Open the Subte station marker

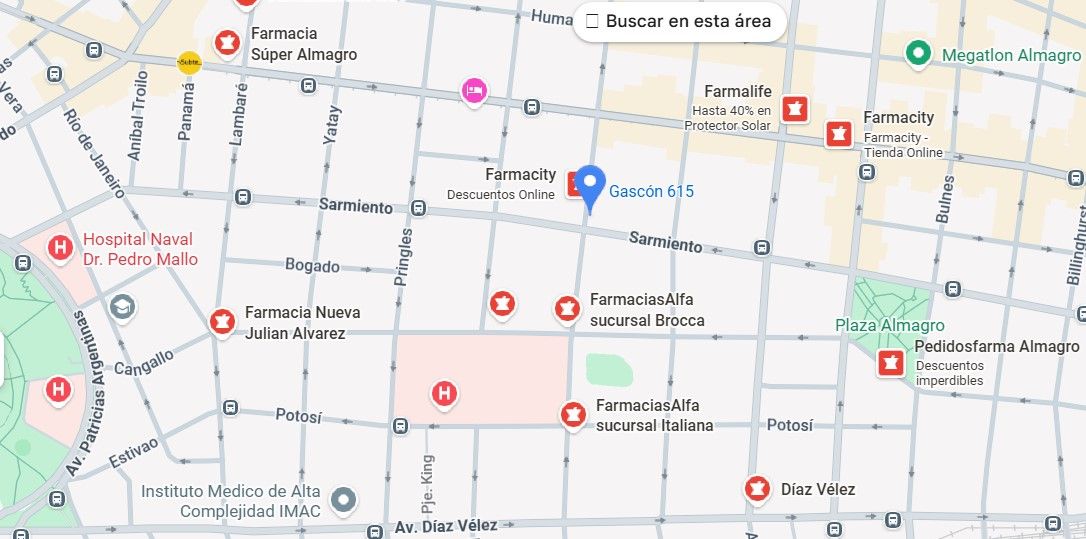pyautogui.click(x=189, y=63)
